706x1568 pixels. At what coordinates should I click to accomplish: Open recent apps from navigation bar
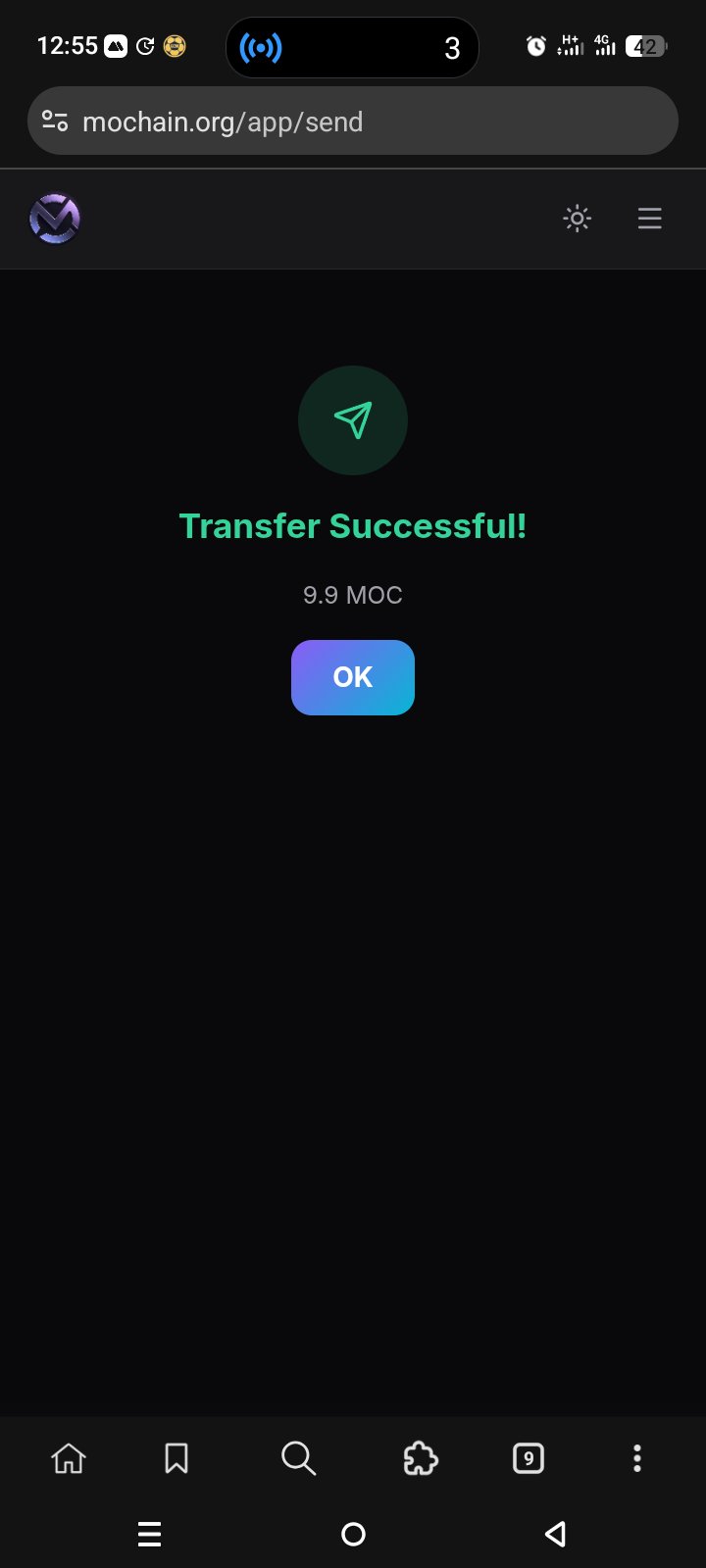149,1534
